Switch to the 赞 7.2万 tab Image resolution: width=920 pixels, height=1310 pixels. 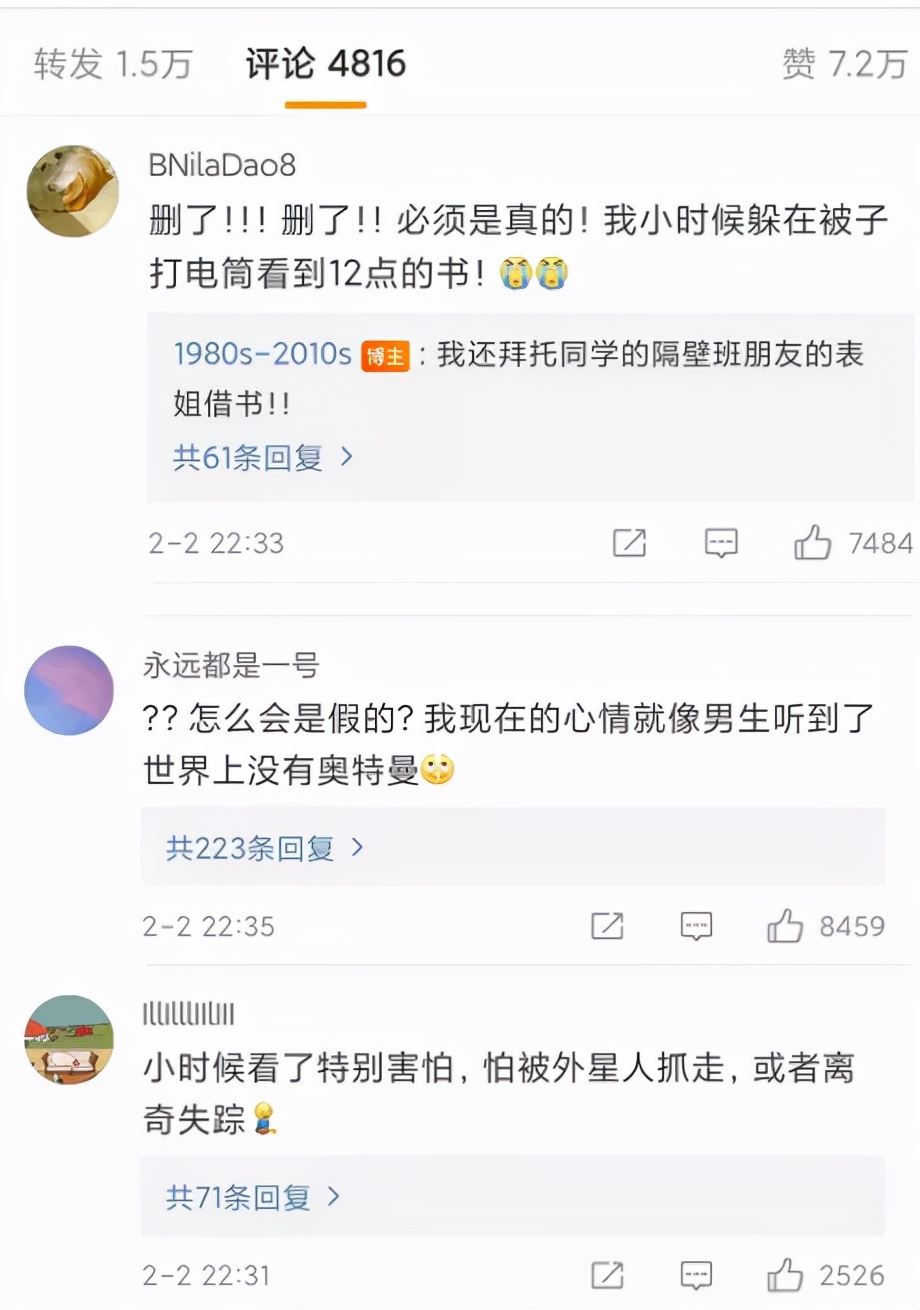[843, 65]
